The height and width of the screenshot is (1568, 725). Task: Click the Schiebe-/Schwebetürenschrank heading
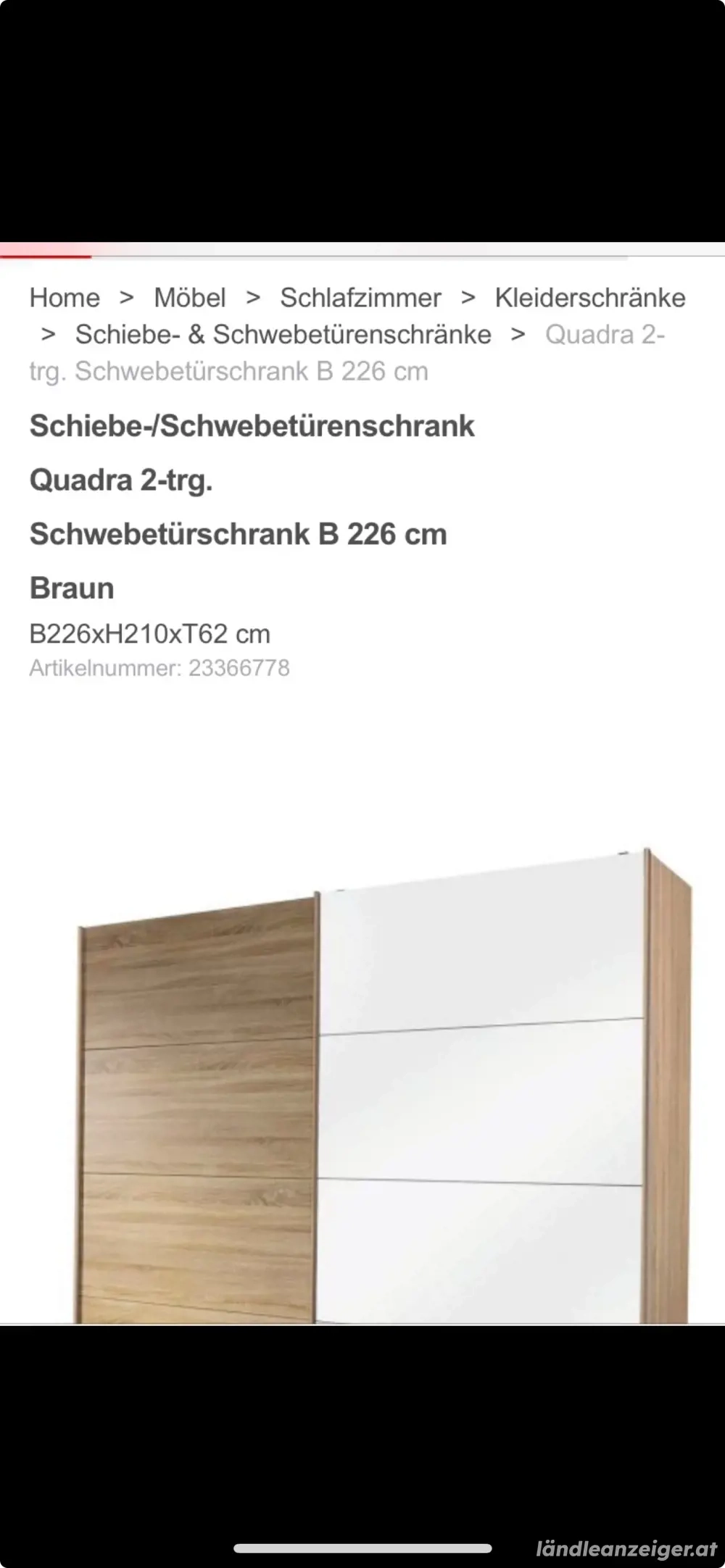(x=252, y=426)
